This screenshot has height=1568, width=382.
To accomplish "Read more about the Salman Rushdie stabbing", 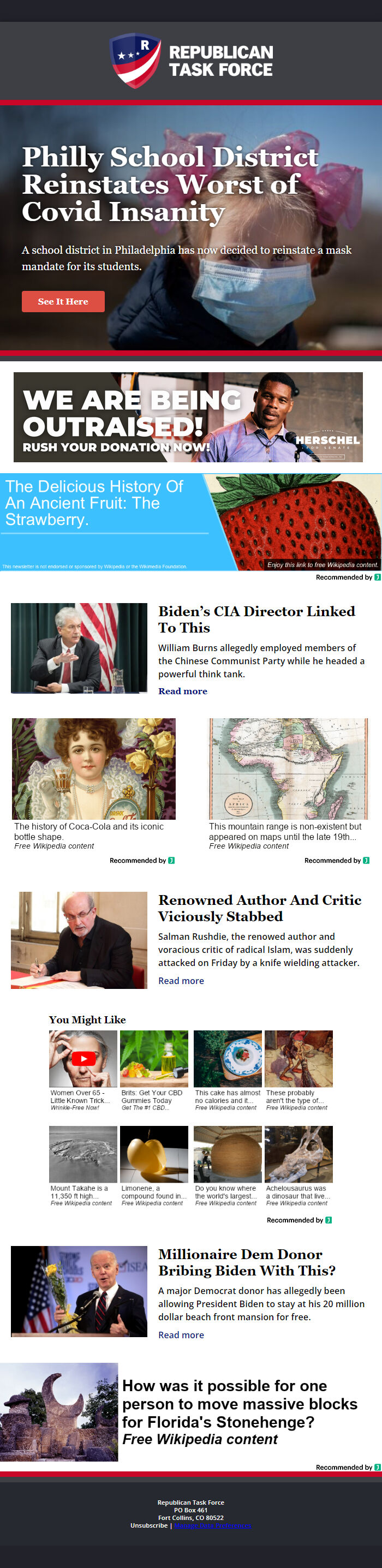I will click(x=181, y=981).
